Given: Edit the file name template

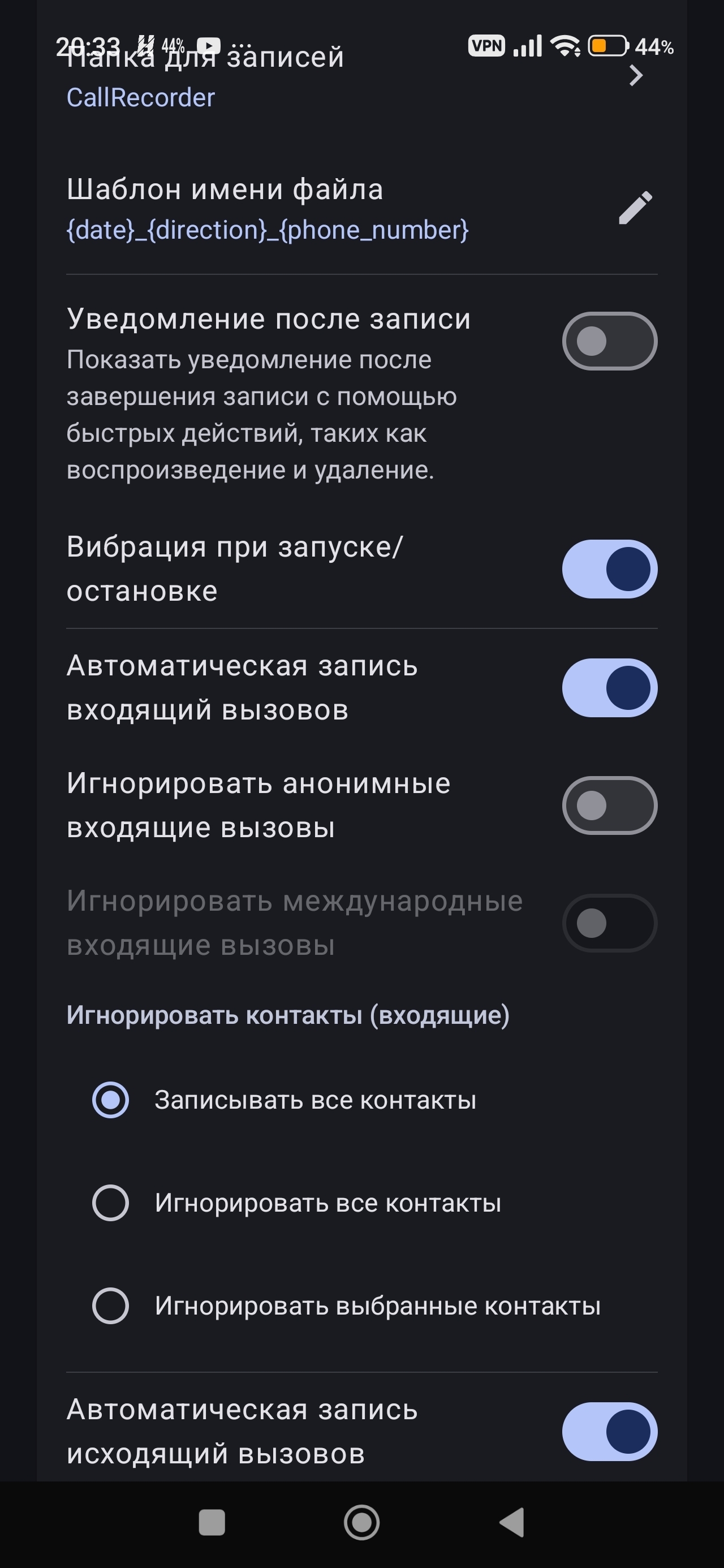Looking at the screenshot, I should coord(635,208).
